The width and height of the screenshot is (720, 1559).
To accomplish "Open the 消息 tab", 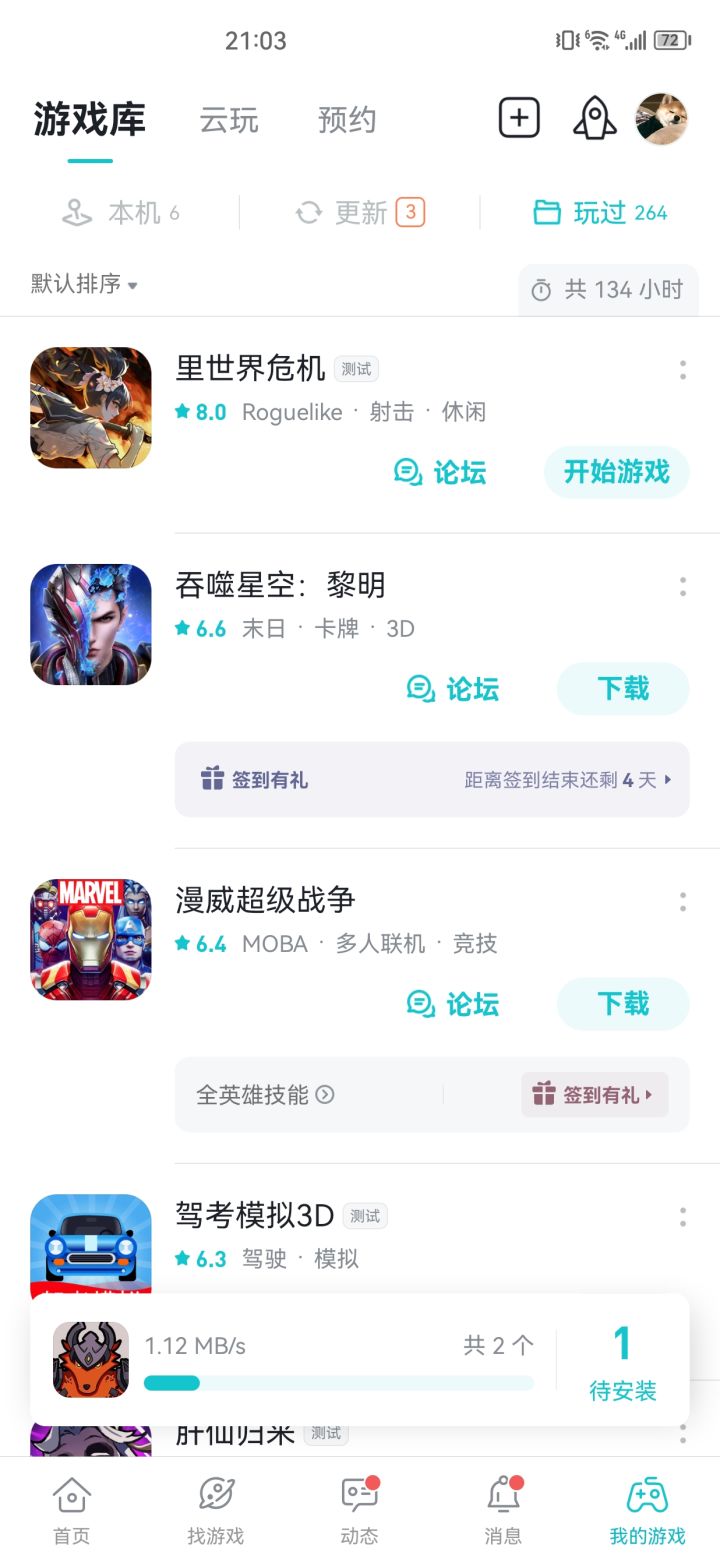I will tap(503, 1510).
